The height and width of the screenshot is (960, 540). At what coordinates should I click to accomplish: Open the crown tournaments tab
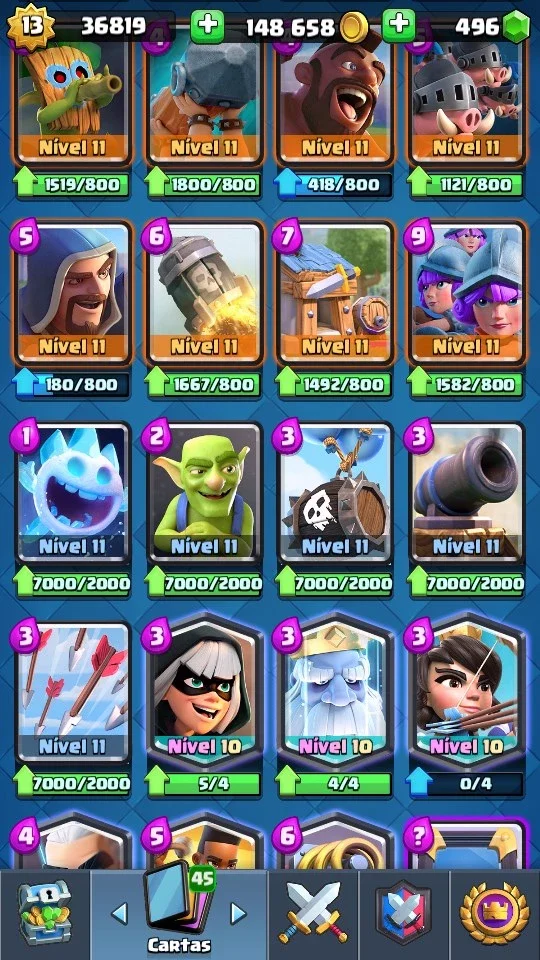click(495, 913)
